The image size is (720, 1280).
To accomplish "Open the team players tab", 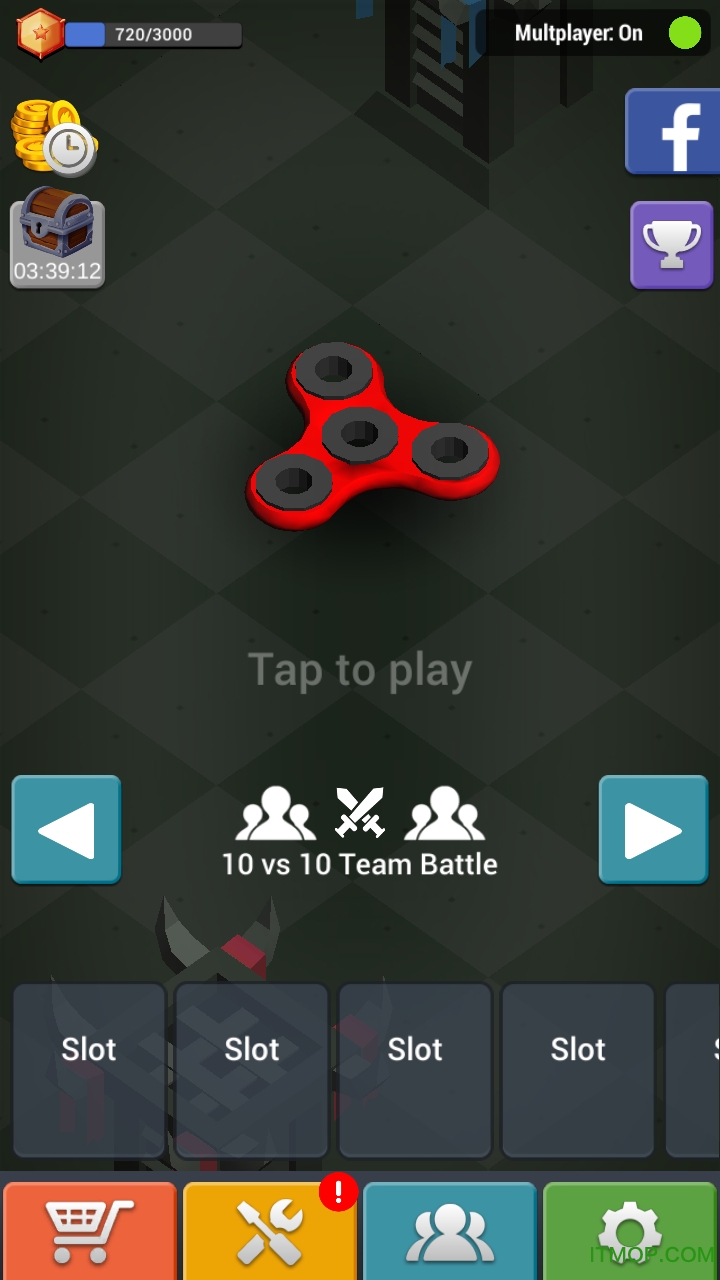I will pyautogui.click(x=449, y=1231).
